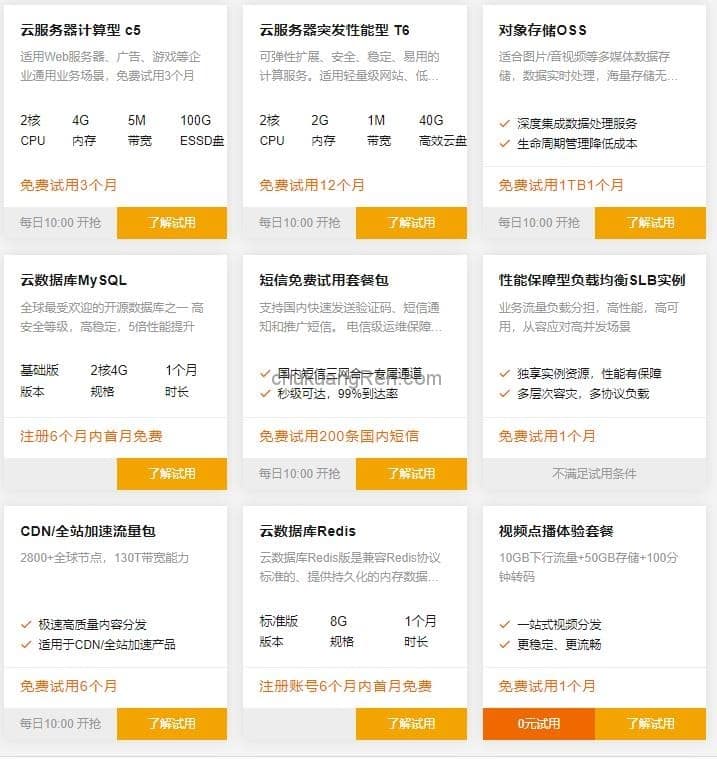Start the 0元试用 for 视频点播体验套餐
The height and width of the screenshot is (759, 717).
coord(539,723)
